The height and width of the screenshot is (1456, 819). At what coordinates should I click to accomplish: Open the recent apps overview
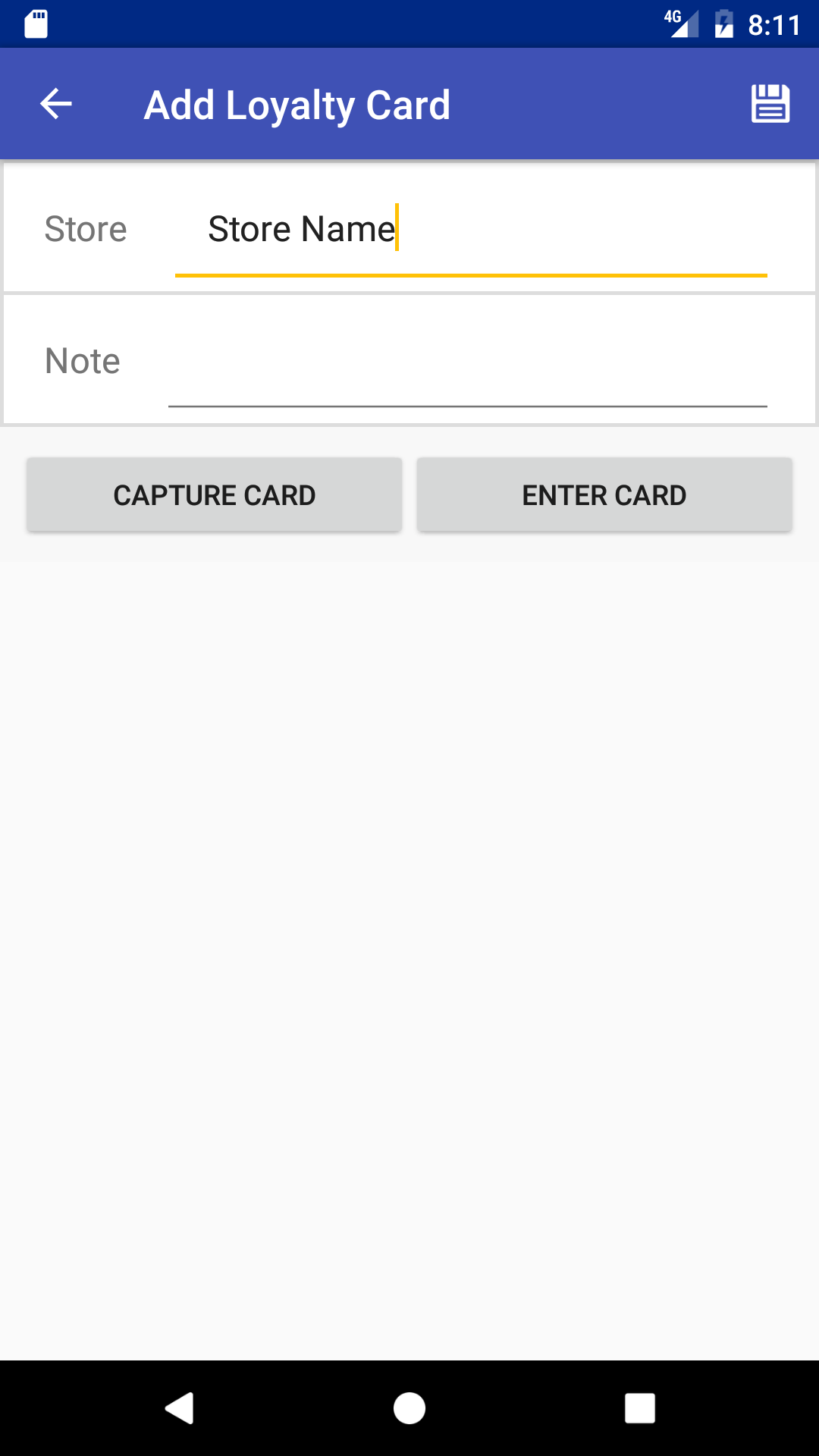click(639, 1408)
